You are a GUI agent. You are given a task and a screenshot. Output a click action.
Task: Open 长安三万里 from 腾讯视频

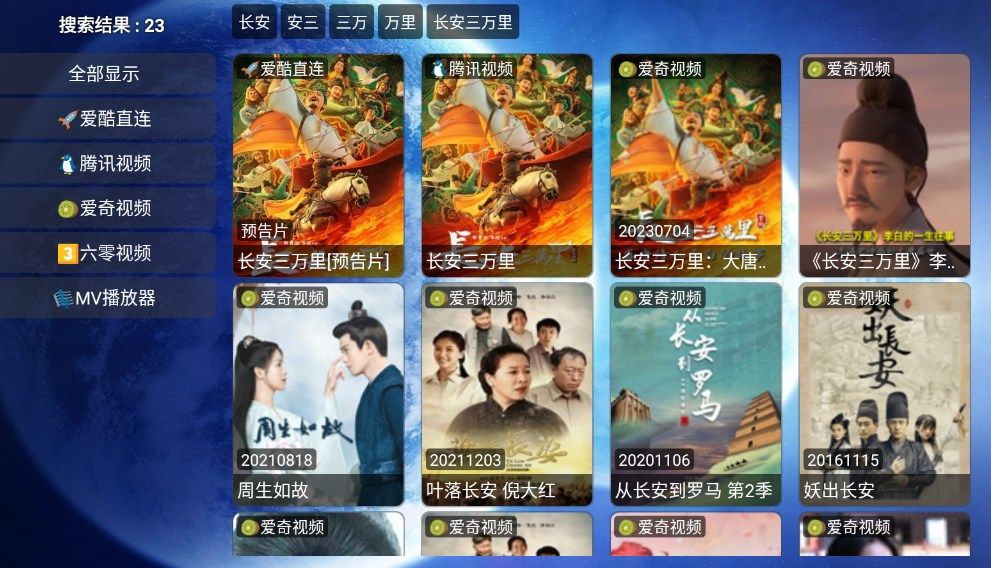(507, 165)
